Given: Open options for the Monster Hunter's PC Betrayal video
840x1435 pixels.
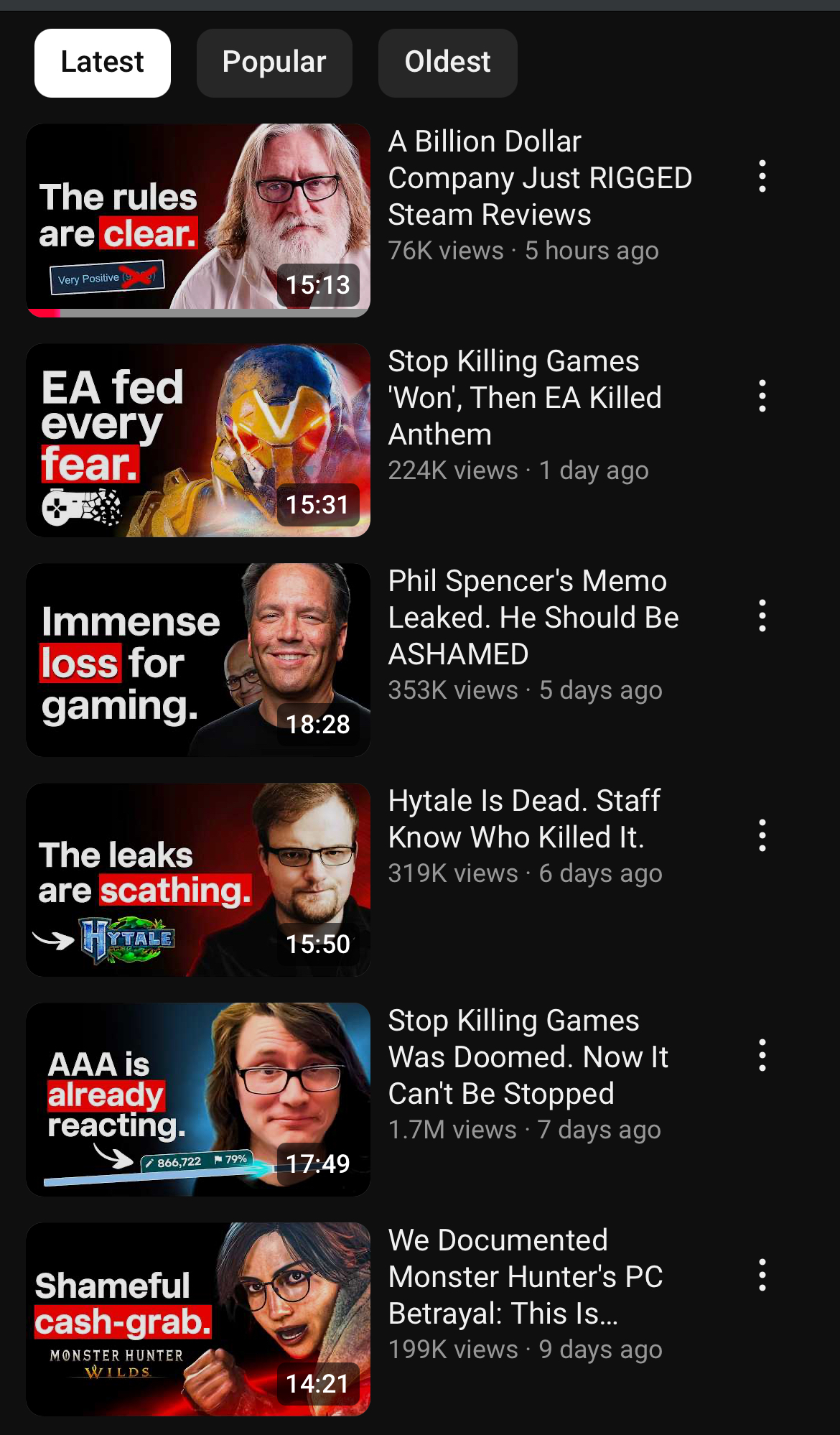Looking at the screenshot, I should [762, 1276].
